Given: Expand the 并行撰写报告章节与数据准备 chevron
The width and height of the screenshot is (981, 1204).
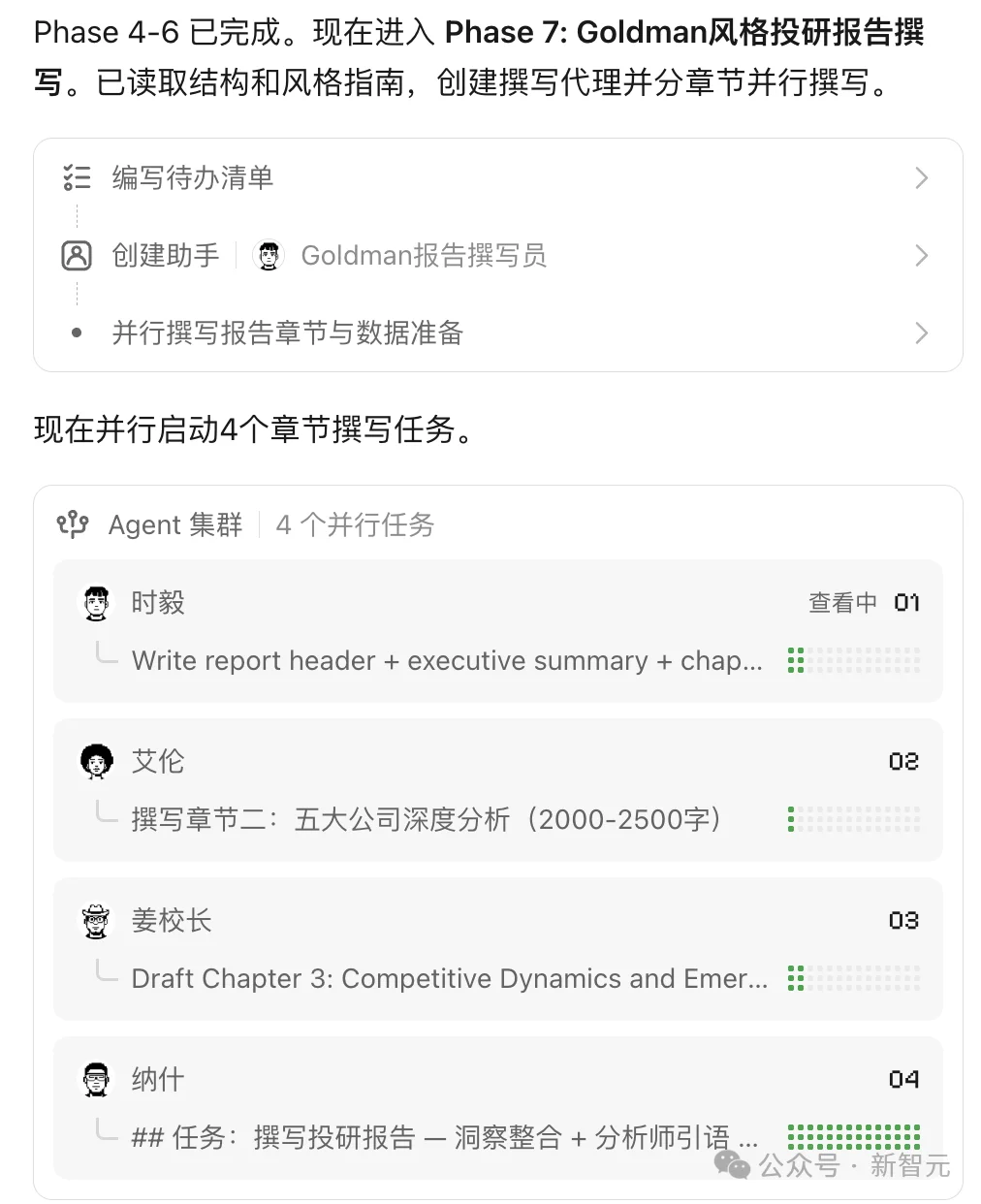Looking at the screenshot, I should click(x=921, y=333).
